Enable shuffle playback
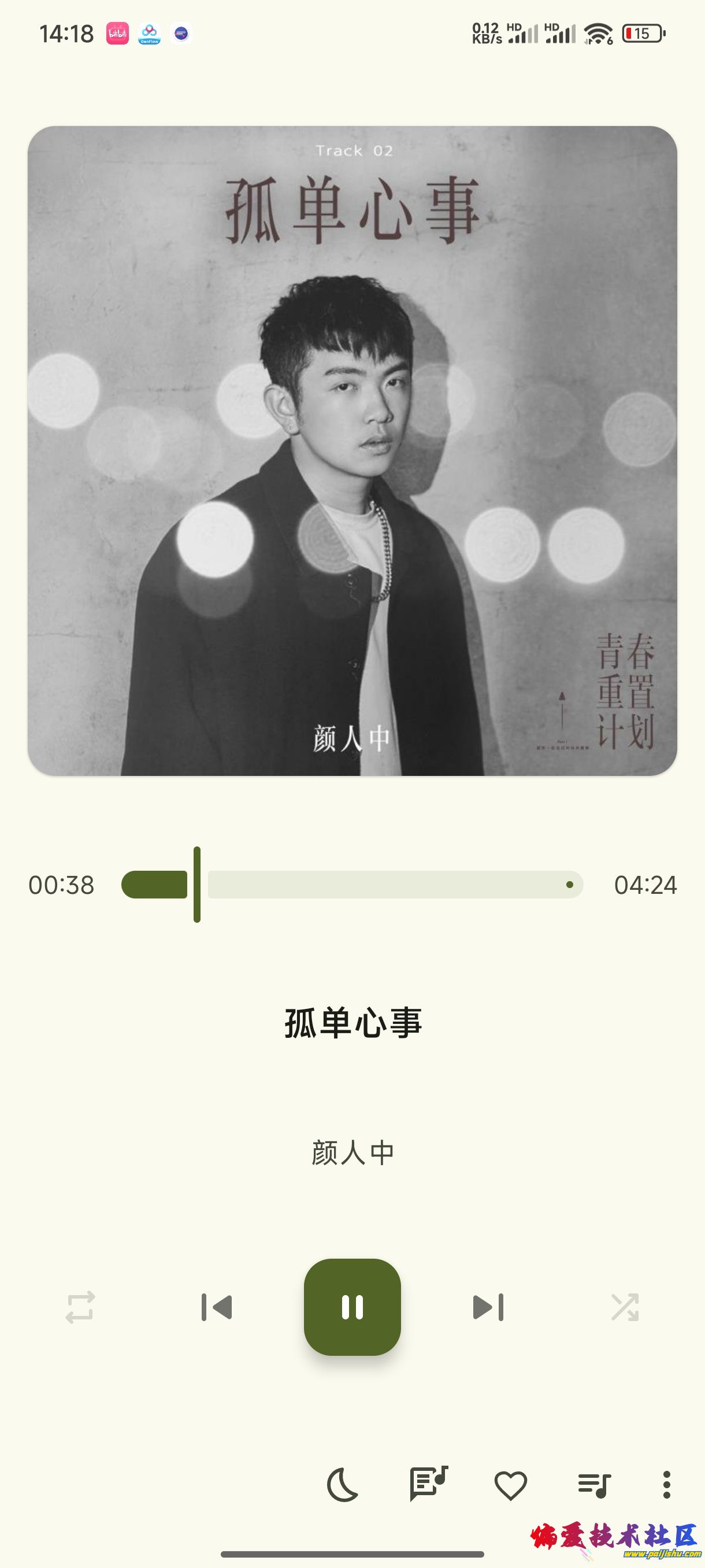705x1568 pixels. (625, 1307)
